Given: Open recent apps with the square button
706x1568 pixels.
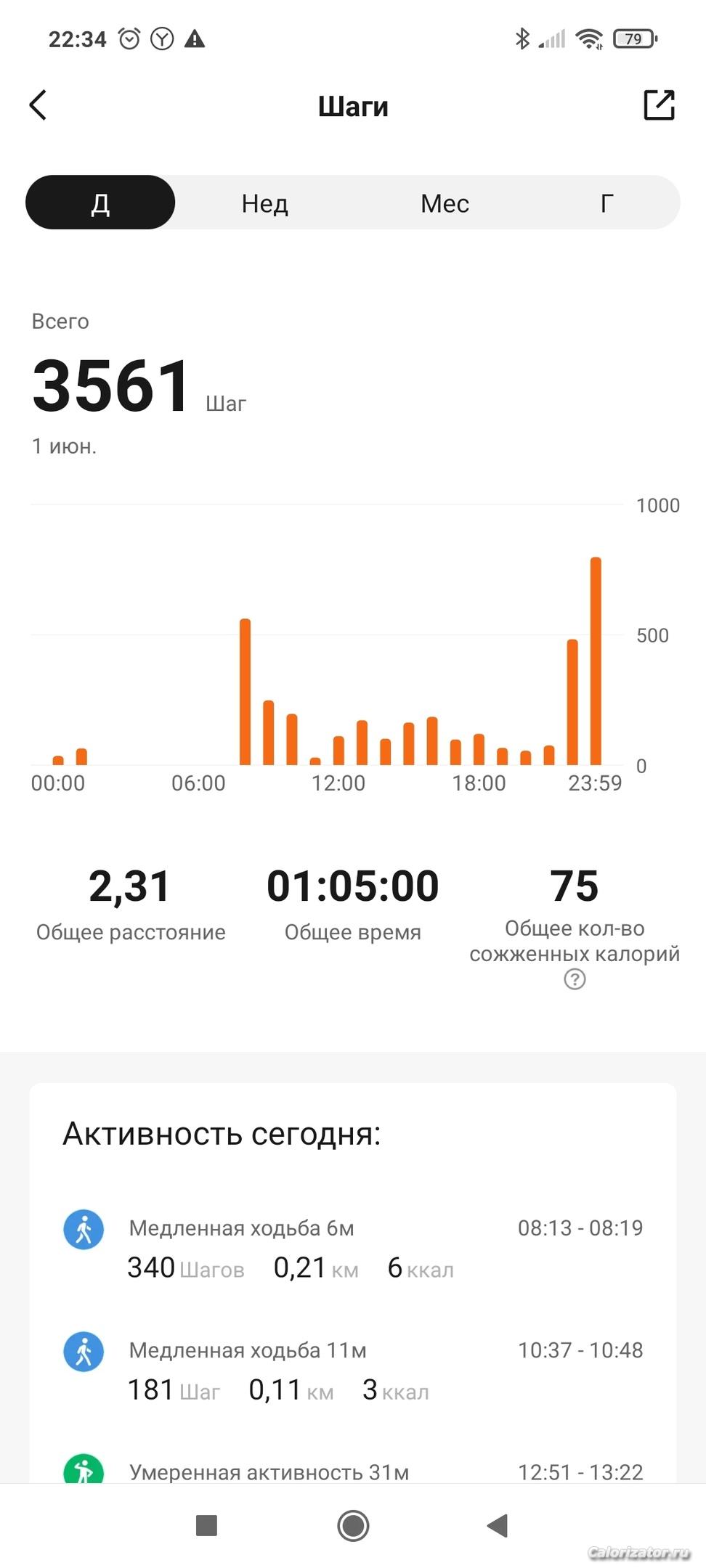Looking at the screenshot, I should (207, 1525).
